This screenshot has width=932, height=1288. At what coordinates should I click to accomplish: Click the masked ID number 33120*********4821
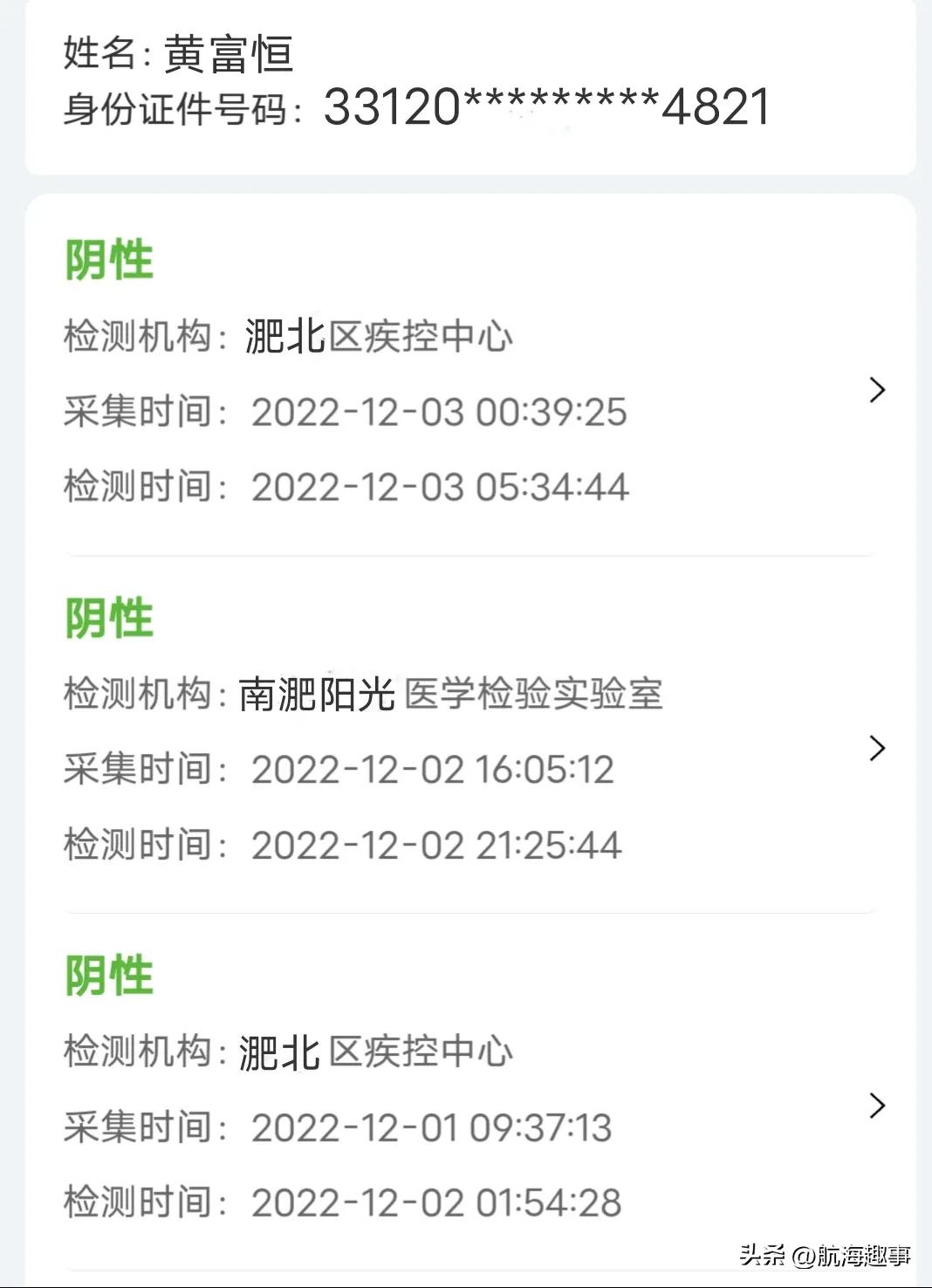(545, 106)
